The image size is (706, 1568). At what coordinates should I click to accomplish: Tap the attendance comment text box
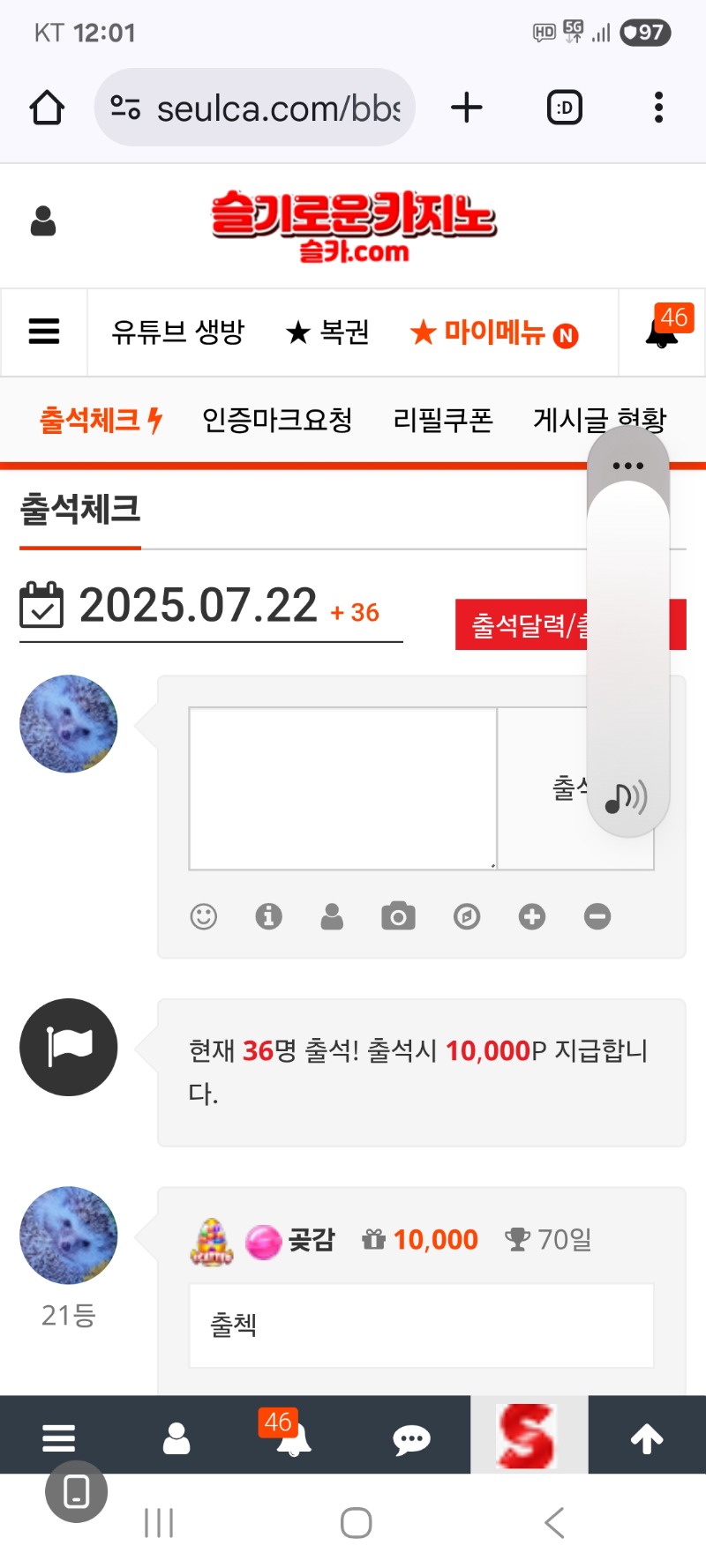point(343,788)
